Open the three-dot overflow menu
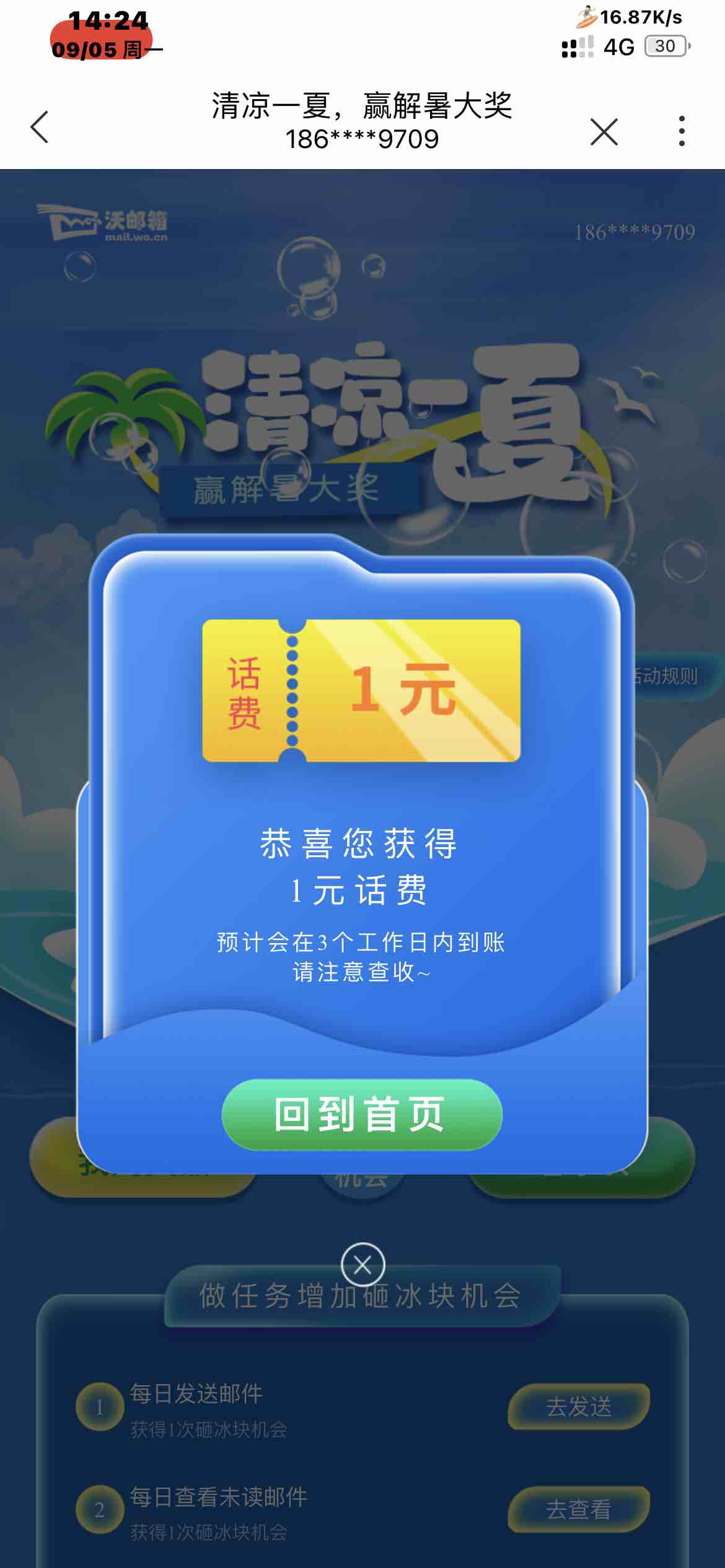725x1568 pixels. [x=682, y=131]
